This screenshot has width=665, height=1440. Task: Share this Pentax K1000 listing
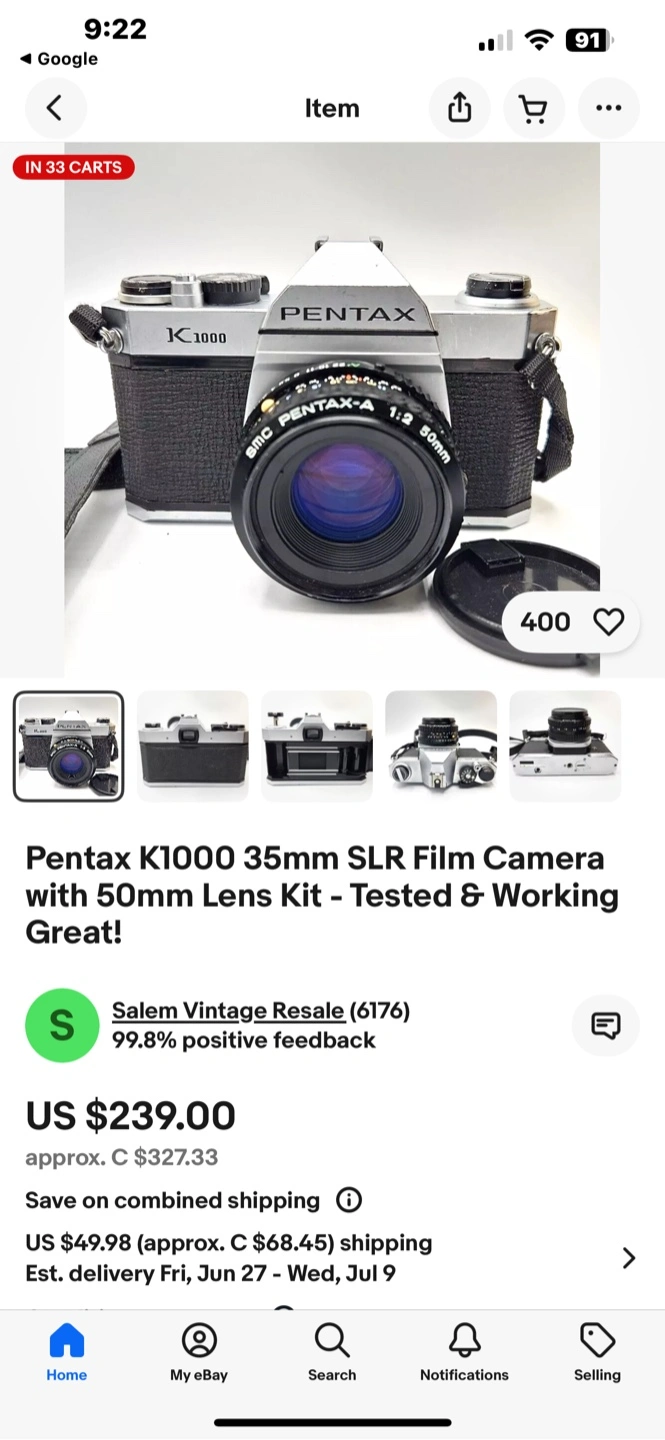click(459, 108)
